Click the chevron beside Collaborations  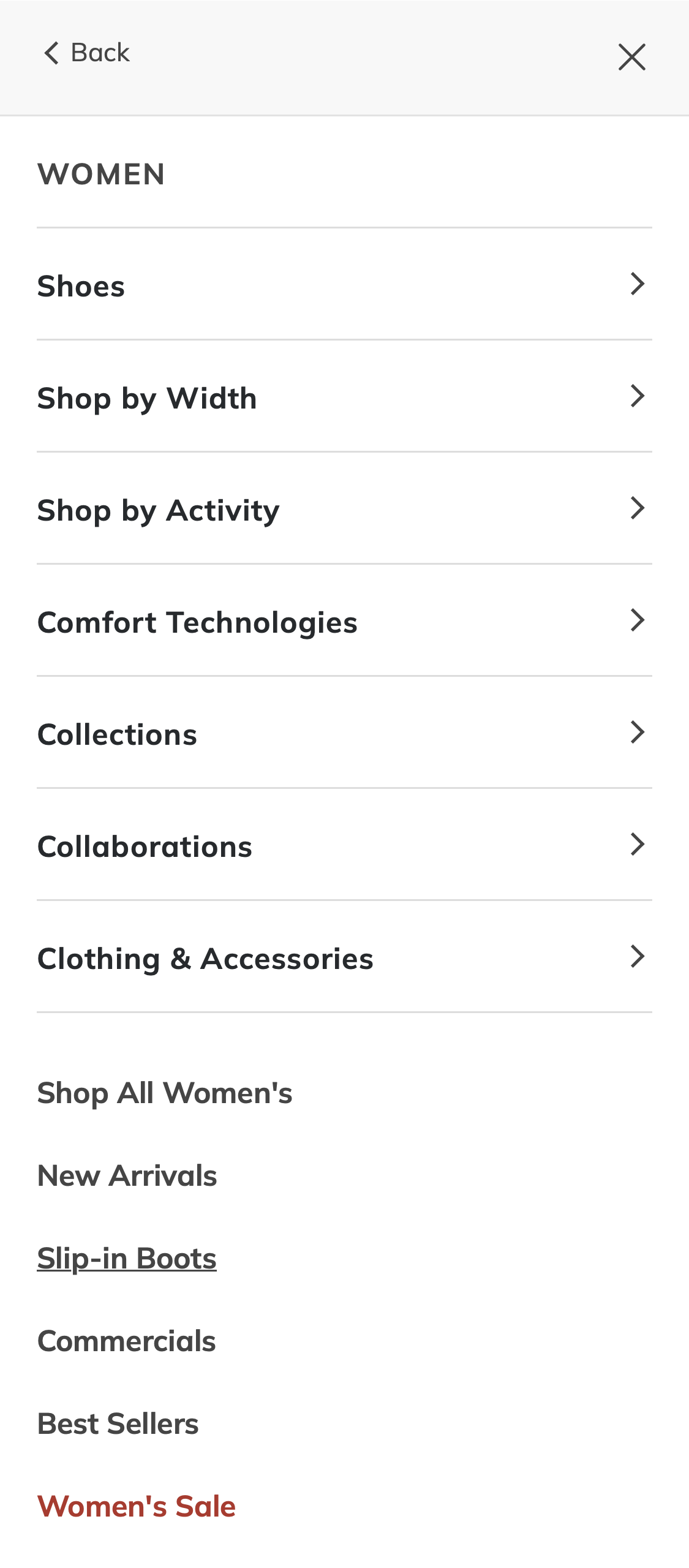tap(637, 845)
